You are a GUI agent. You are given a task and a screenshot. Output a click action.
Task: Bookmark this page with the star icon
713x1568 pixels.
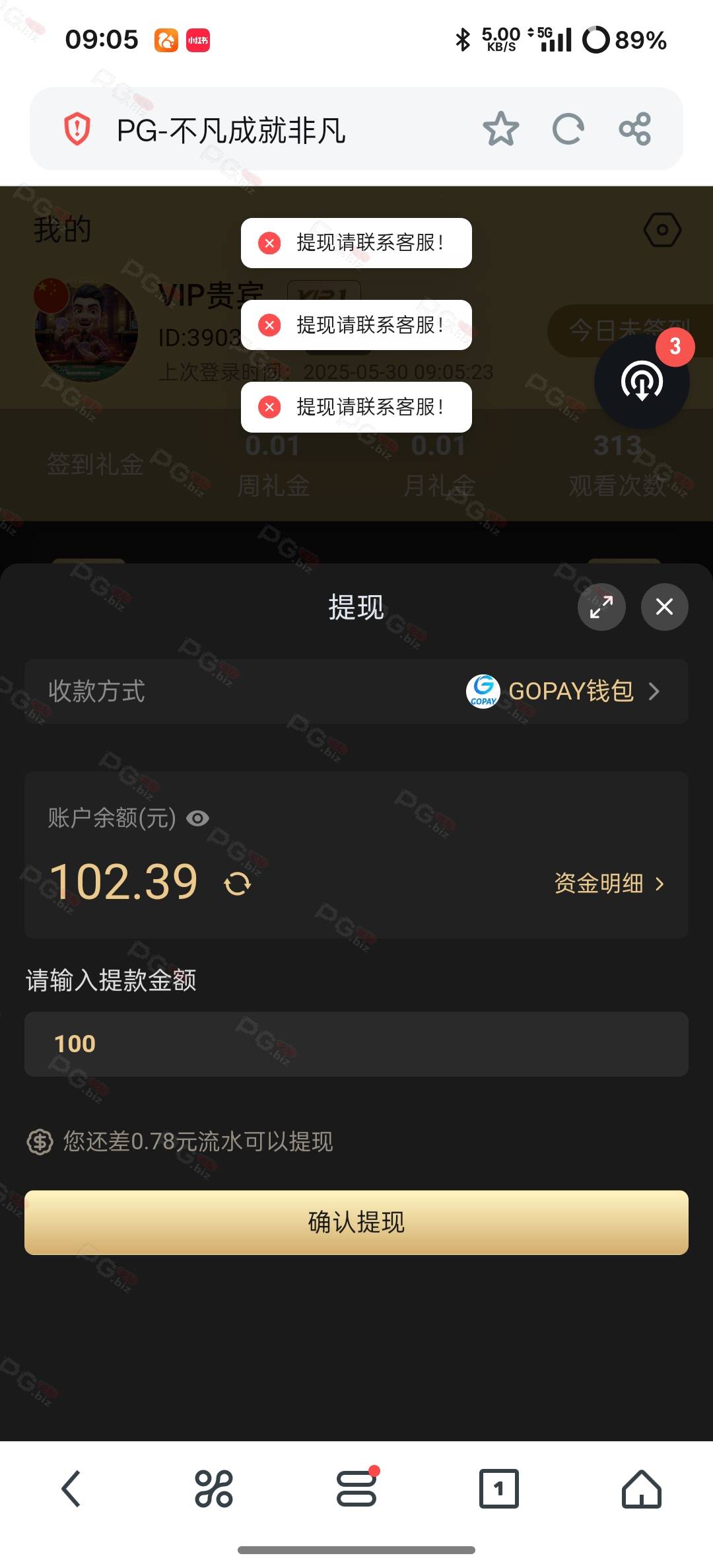point(500,129)
